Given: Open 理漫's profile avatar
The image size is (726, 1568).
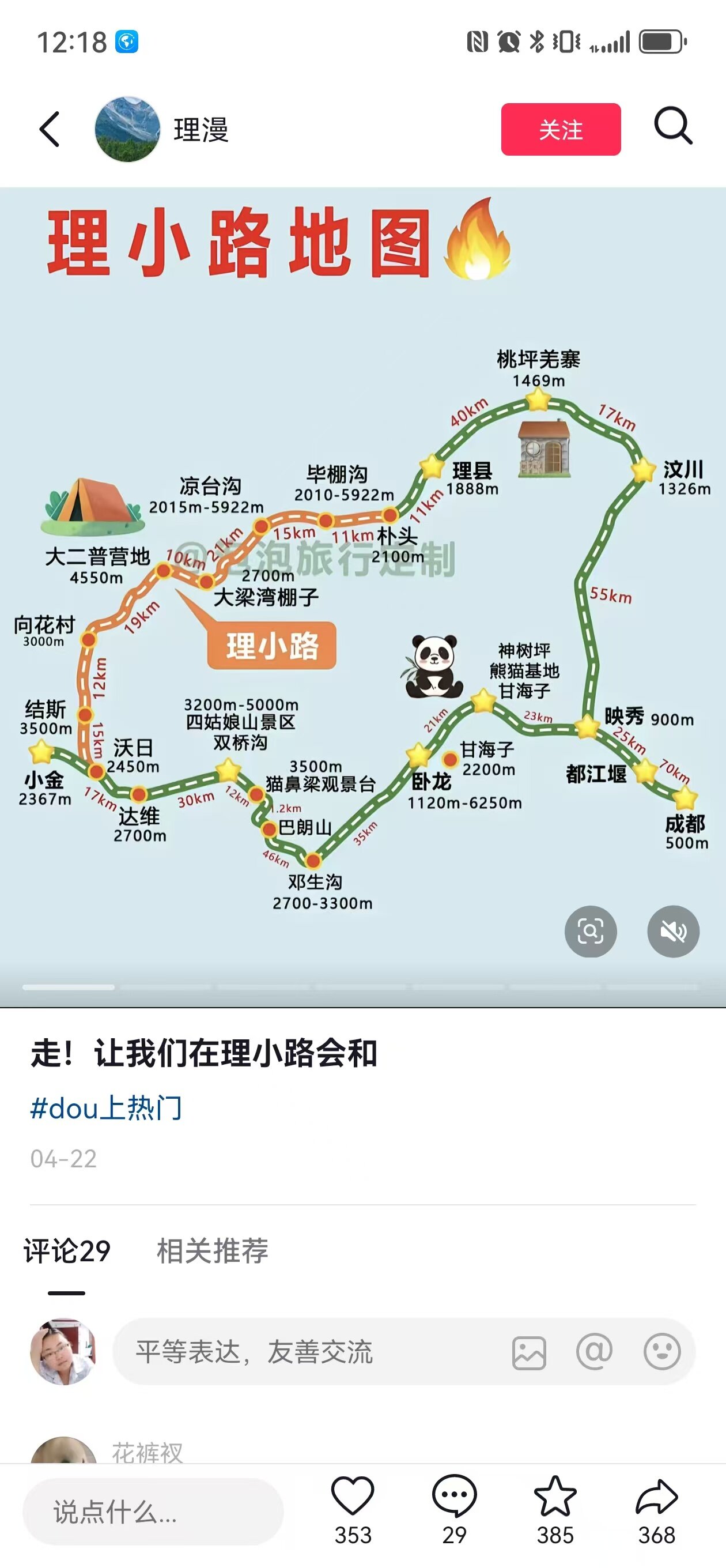Looking at the screenshot, I should tap(127, 129).
